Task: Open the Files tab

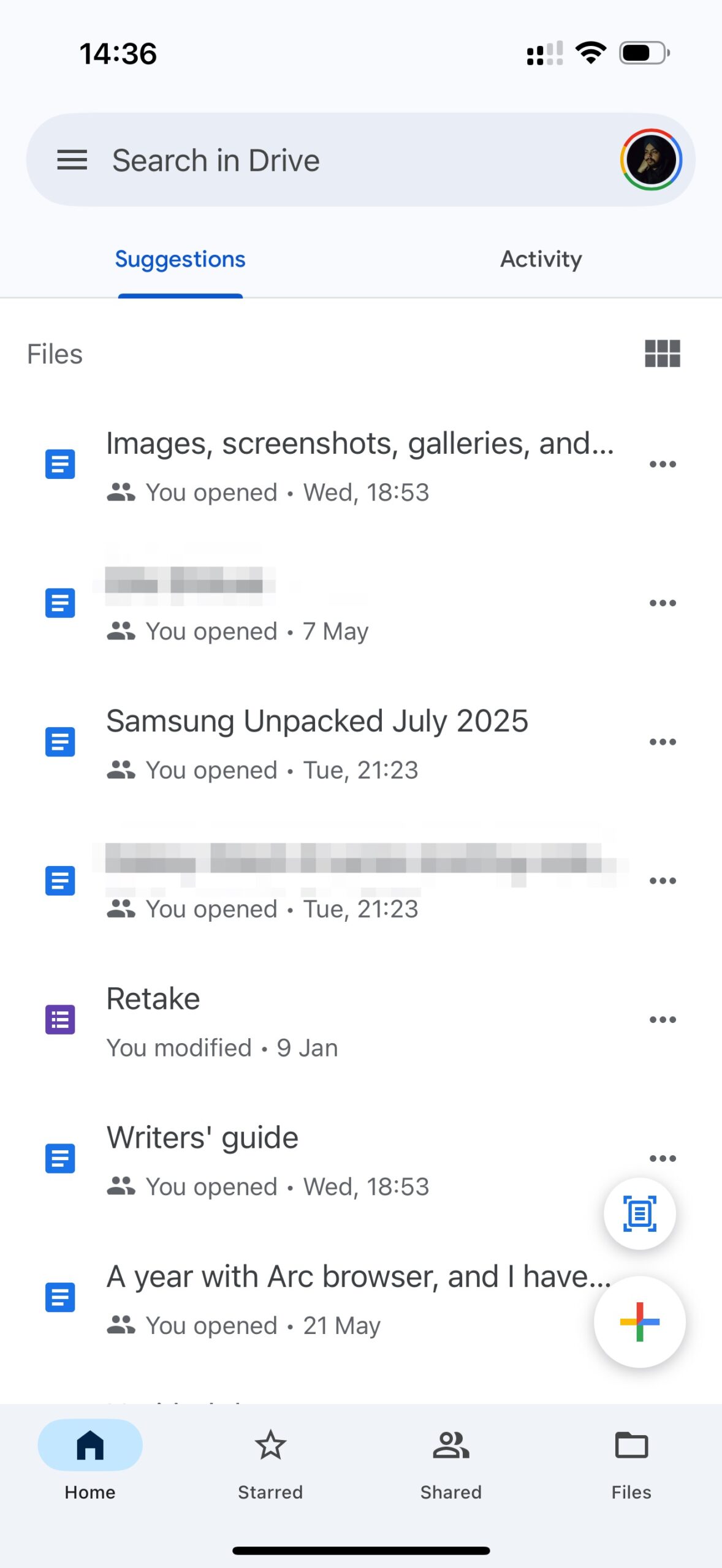Action: (631, 1461)
